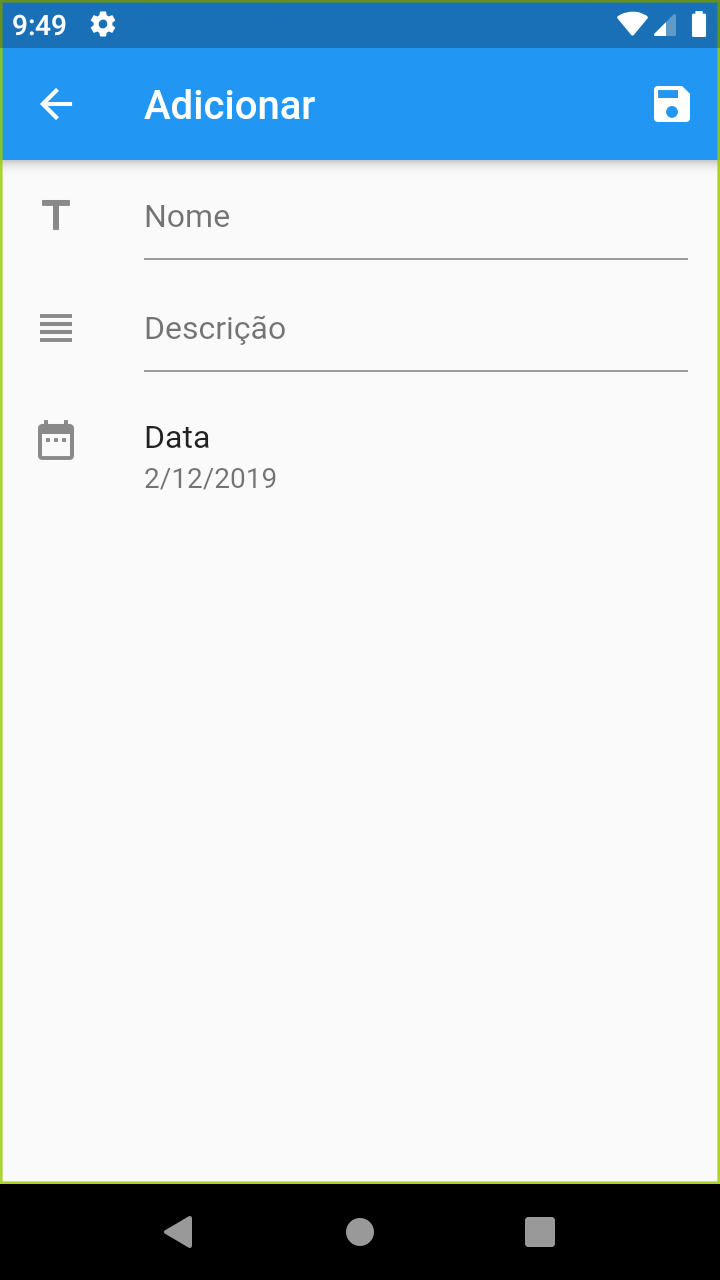Tap the home navigation circle button
The width and height of the screenshot is (720, 1280).
point(359,1232)
